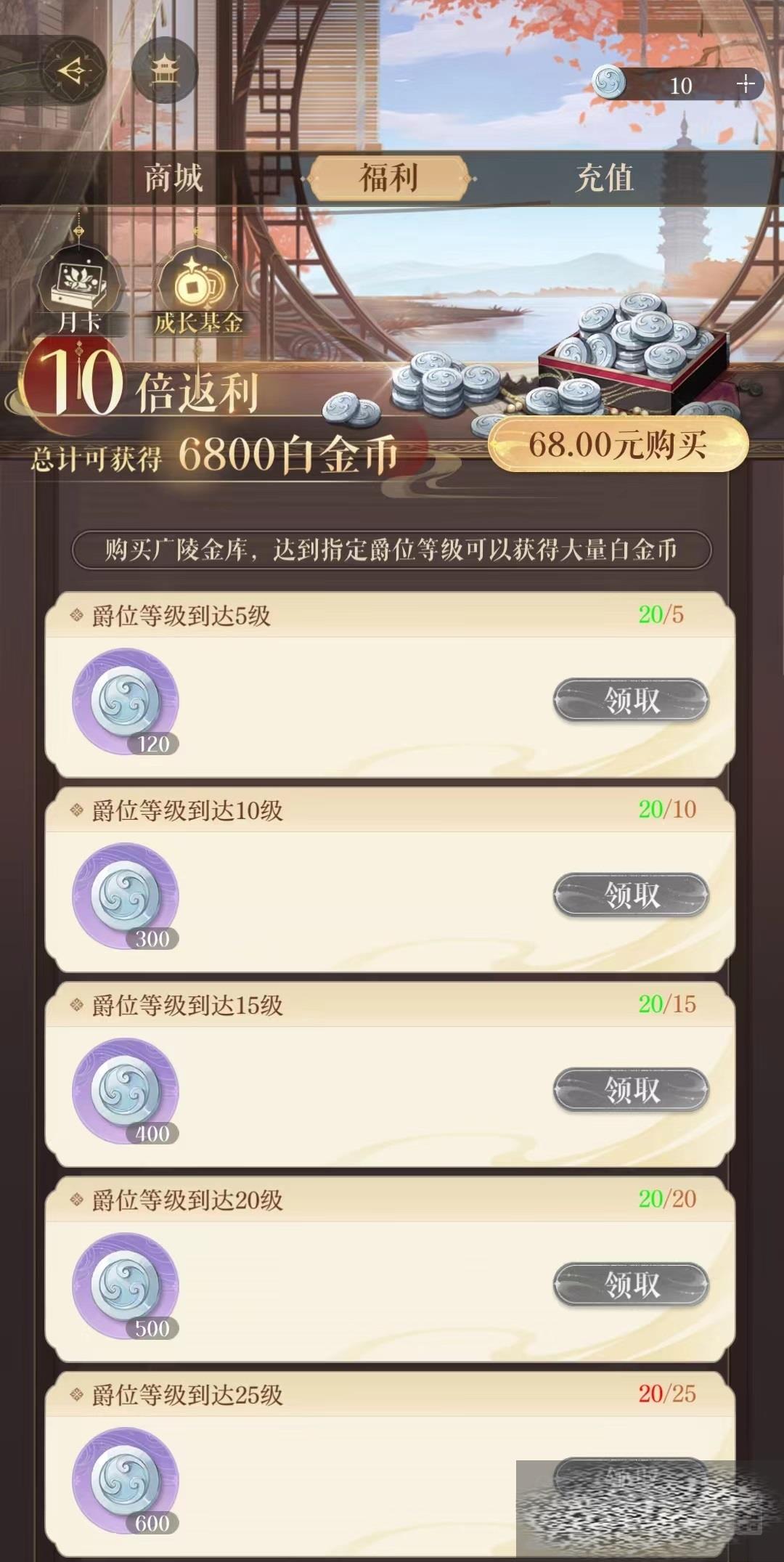Select the 福利 tab

390,178
